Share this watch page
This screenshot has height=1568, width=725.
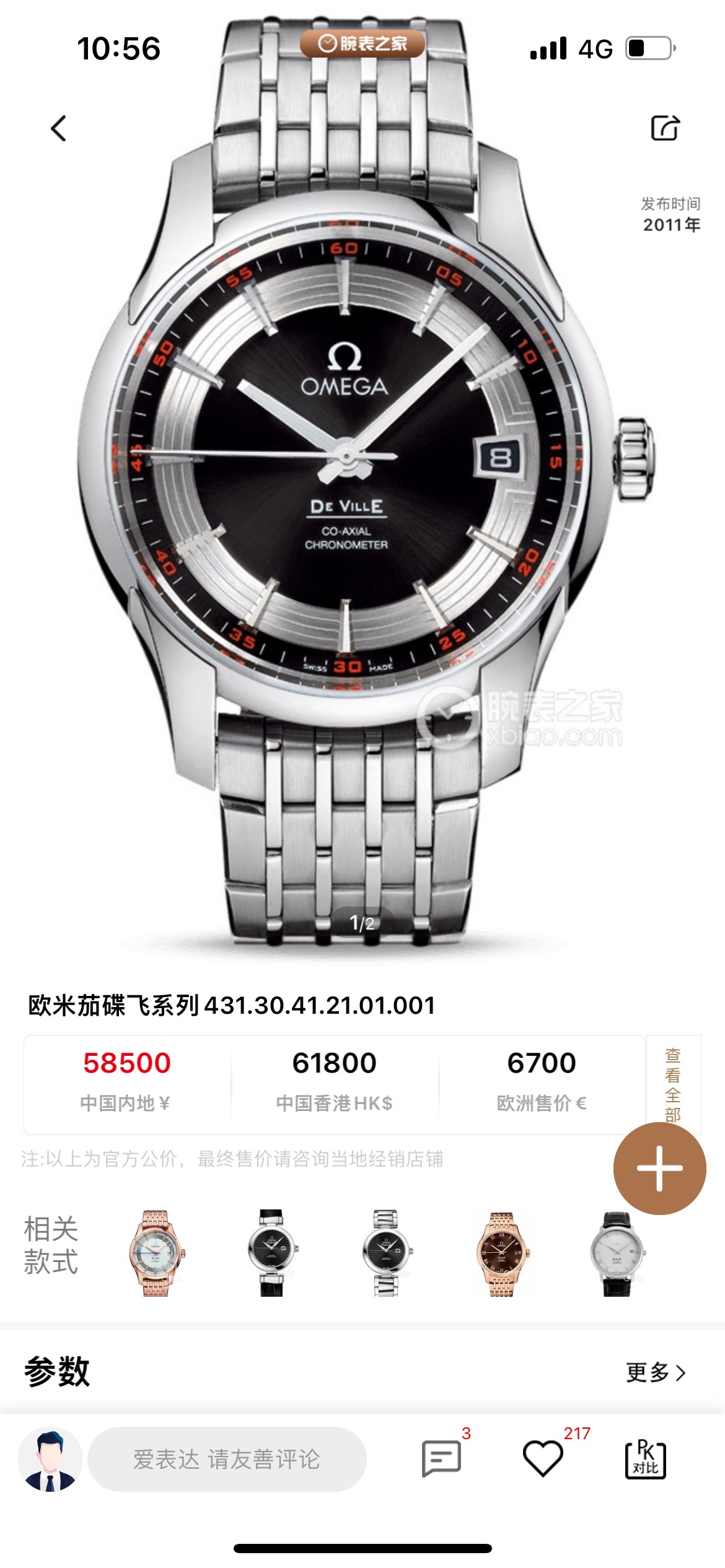665,128
